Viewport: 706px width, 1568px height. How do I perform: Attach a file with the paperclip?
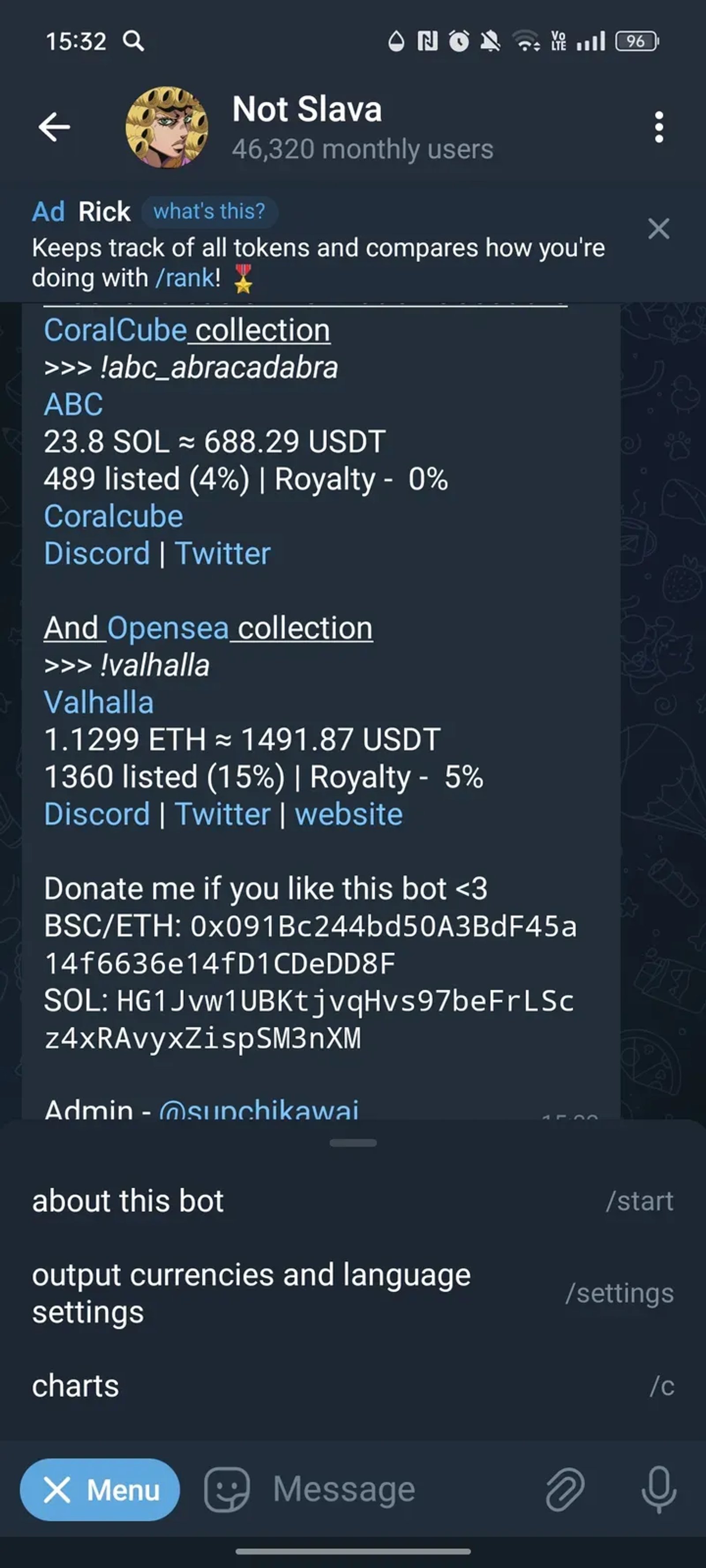click(565, 1490)
